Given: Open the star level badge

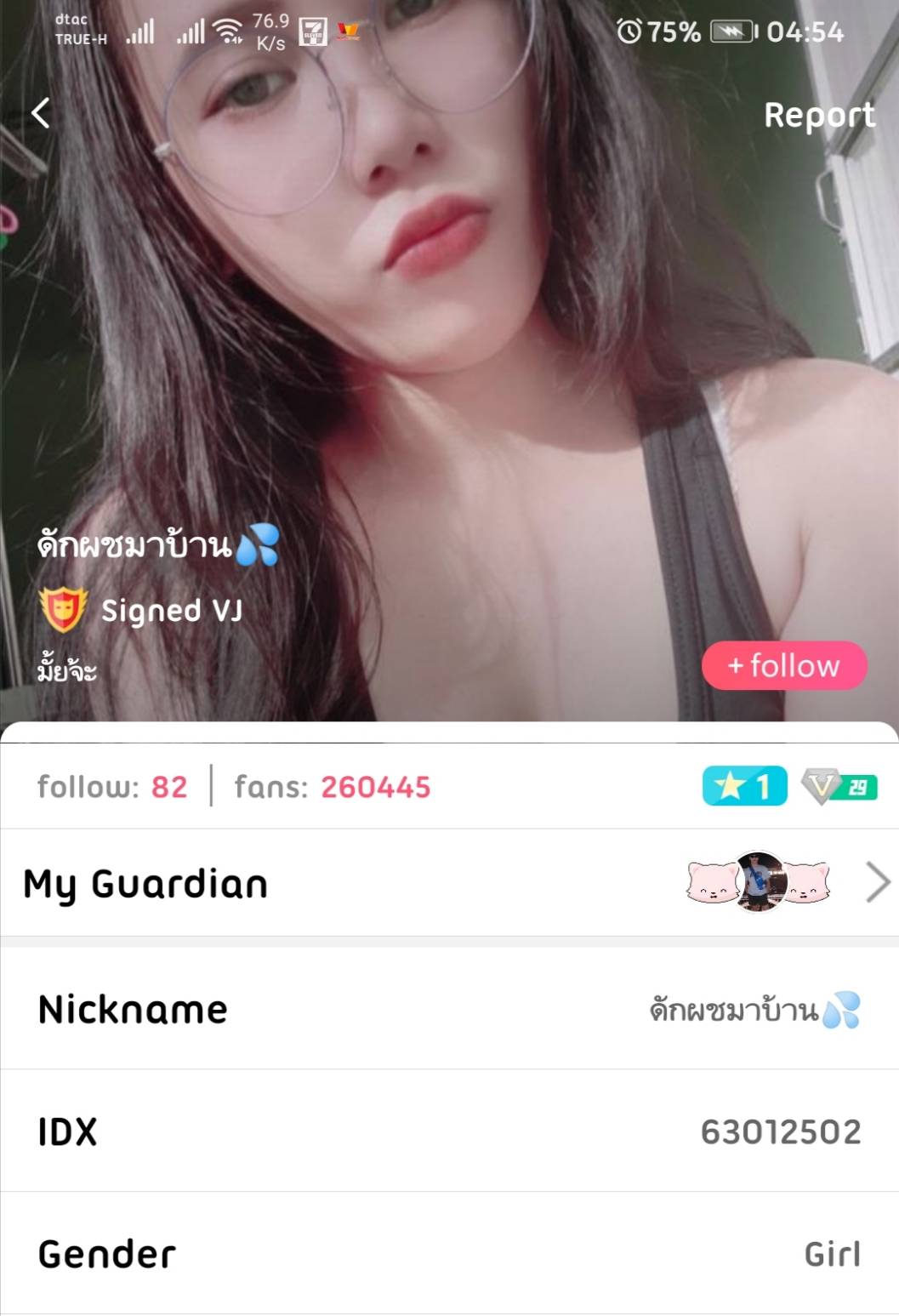Looking at the screenshot, I should [744, 786].
